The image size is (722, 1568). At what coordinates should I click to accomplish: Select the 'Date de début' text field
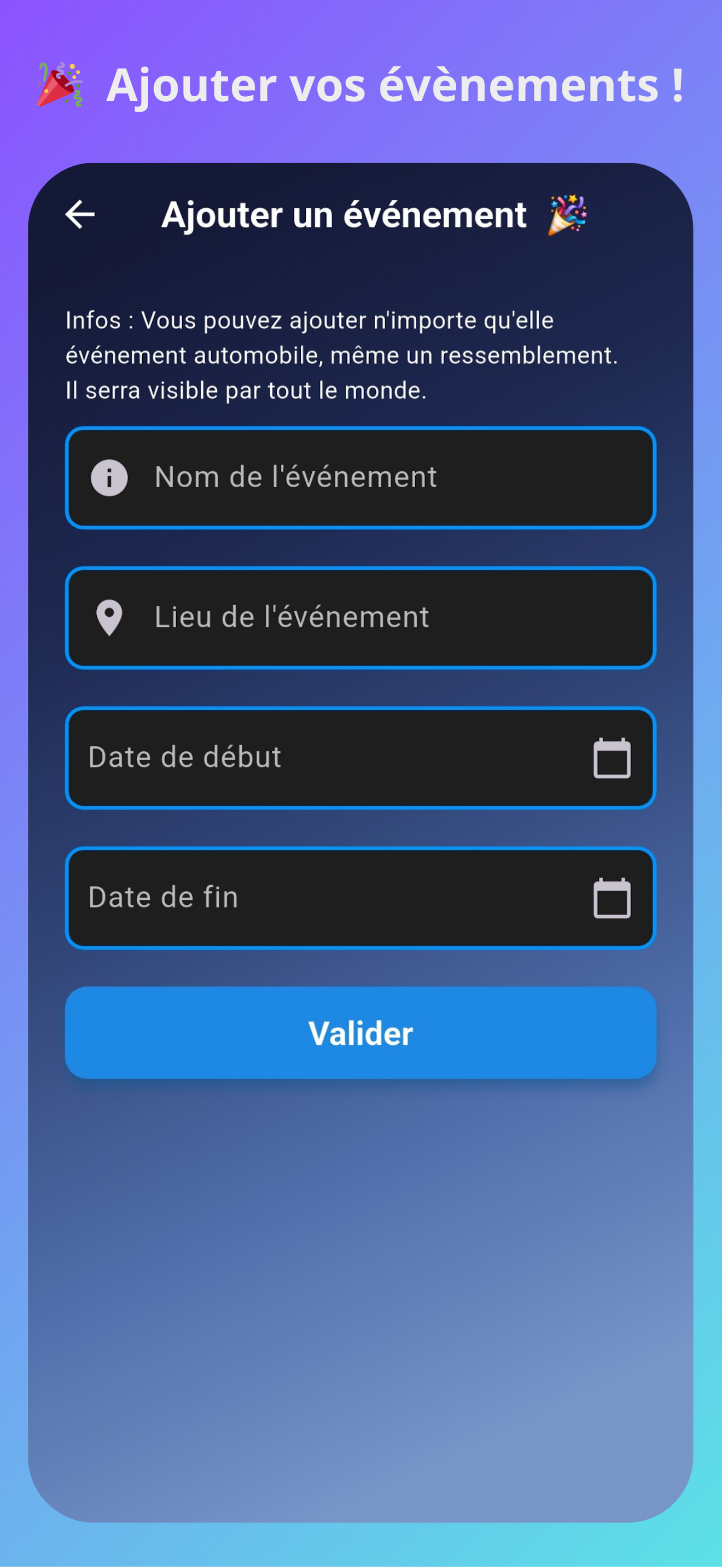tap(304, 757)
